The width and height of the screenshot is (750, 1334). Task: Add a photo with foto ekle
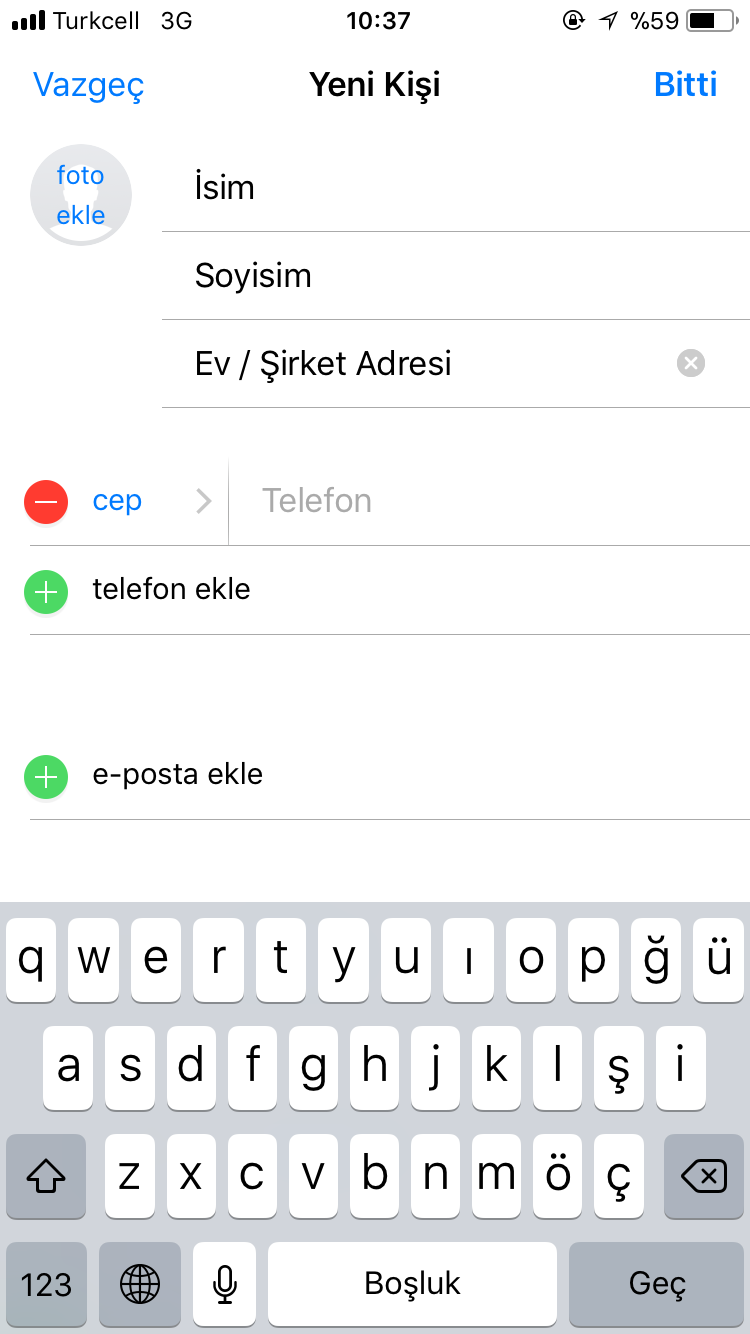(81, 195)
